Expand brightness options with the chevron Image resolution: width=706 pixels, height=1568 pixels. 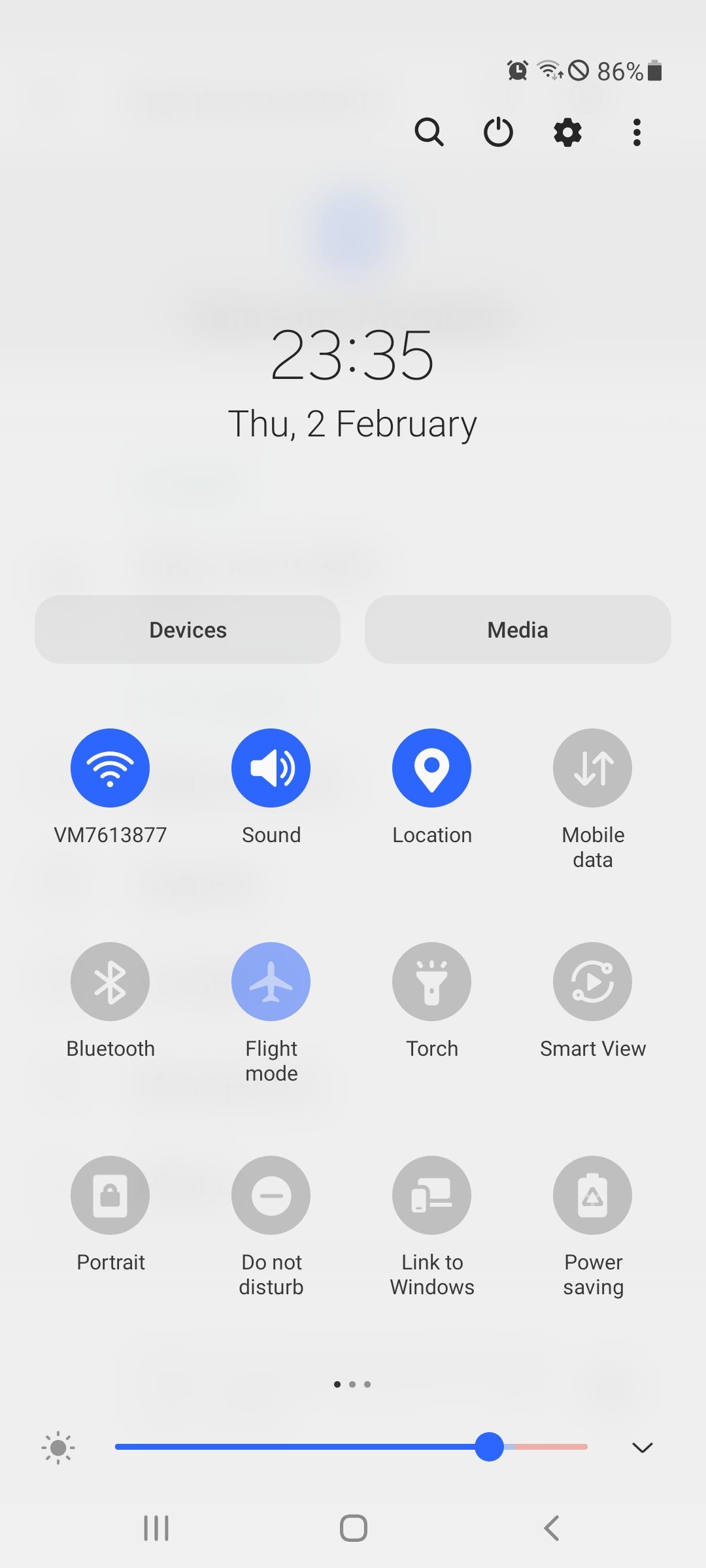point(642,1448)
